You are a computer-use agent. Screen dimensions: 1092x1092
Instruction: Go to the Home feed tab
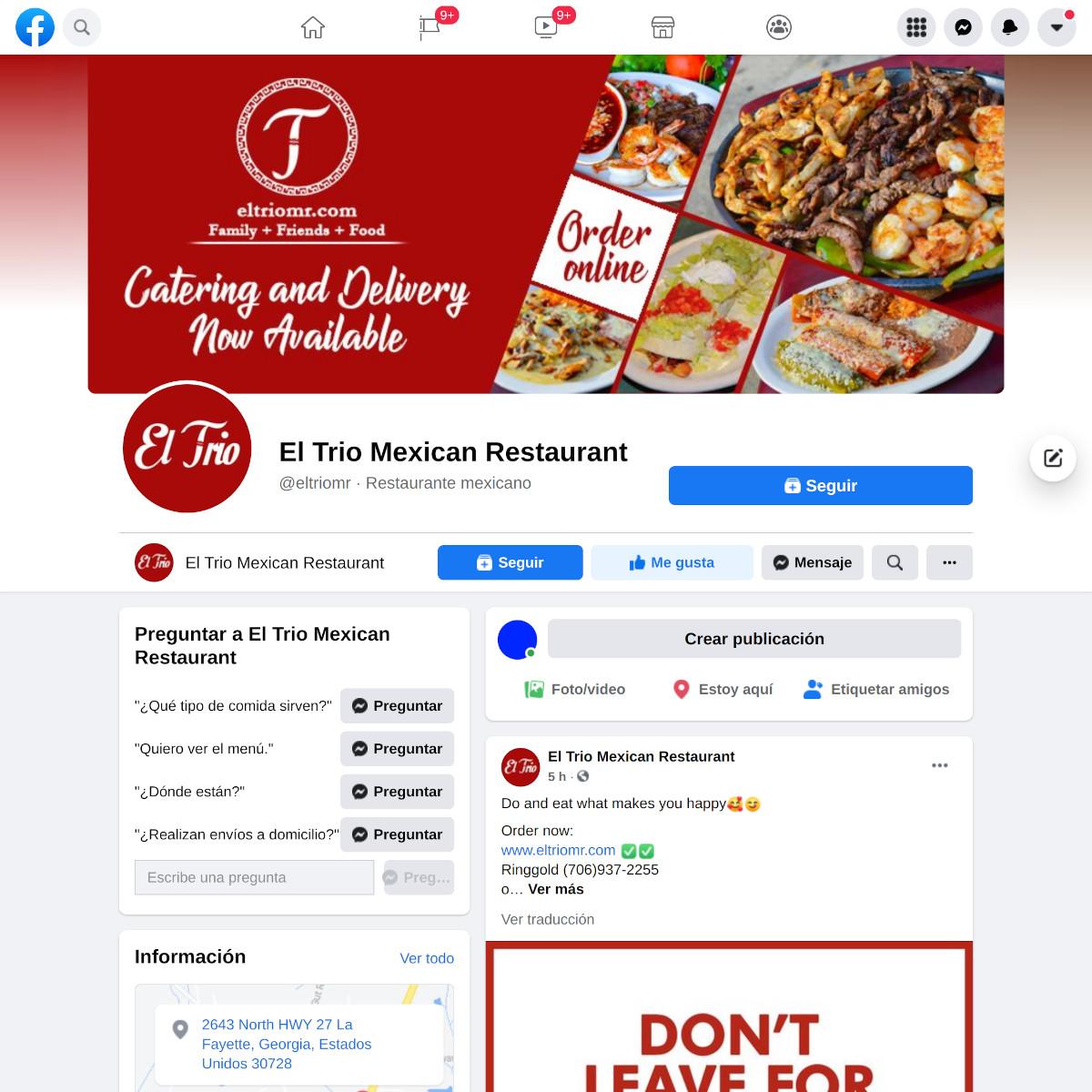313,27
